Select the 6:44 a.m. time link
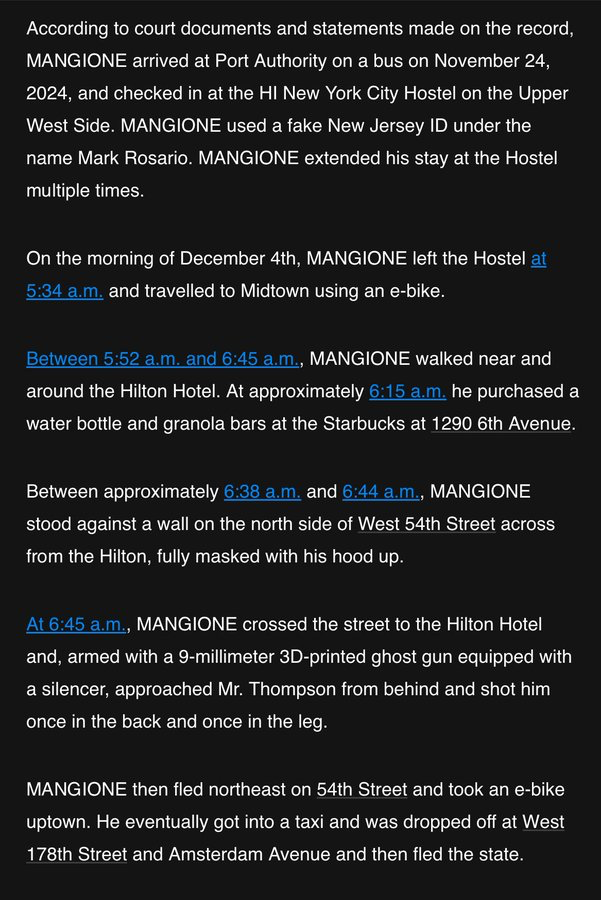 point(381,491)
